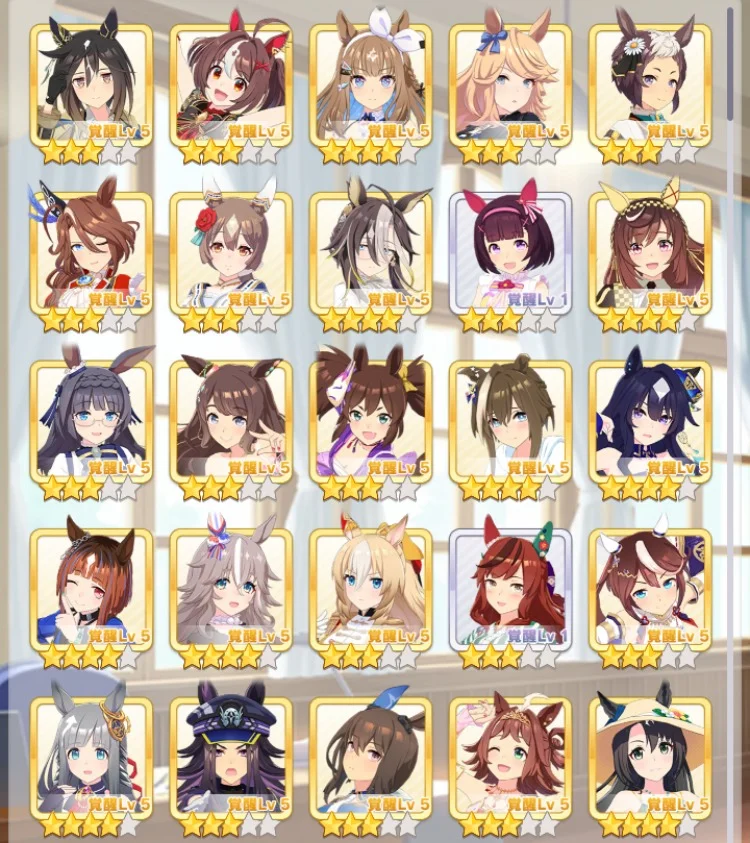Tap the character with a daisy in her hair
The width and height of the screenshot is (750, 843).
[650, 85]
